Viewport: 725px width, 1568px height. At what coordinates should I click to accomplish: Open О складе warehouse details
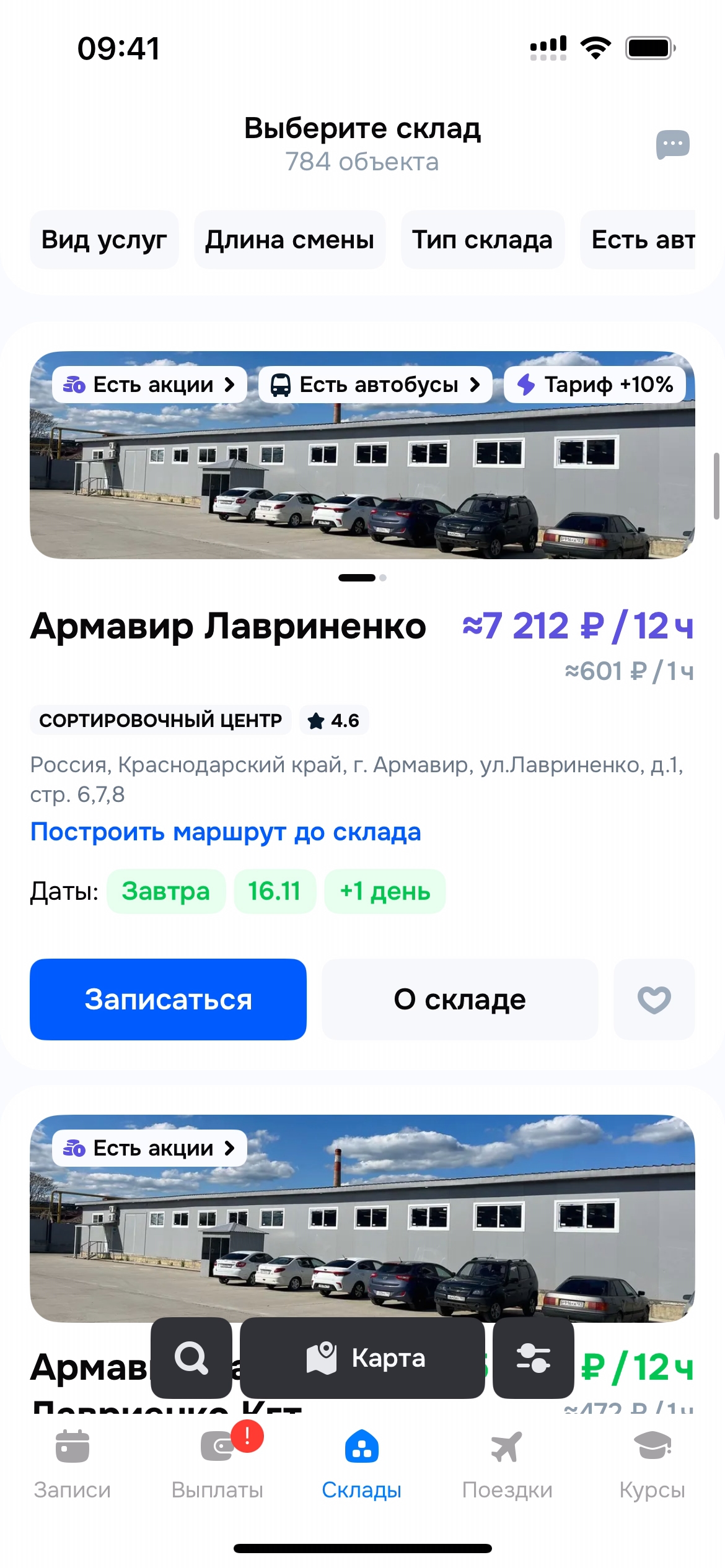click(460, 1000)
